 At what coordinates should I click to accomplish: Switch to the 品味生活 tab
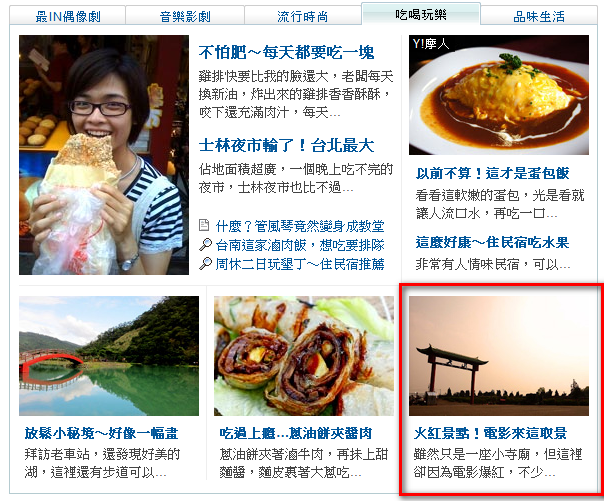coord(539,17)
